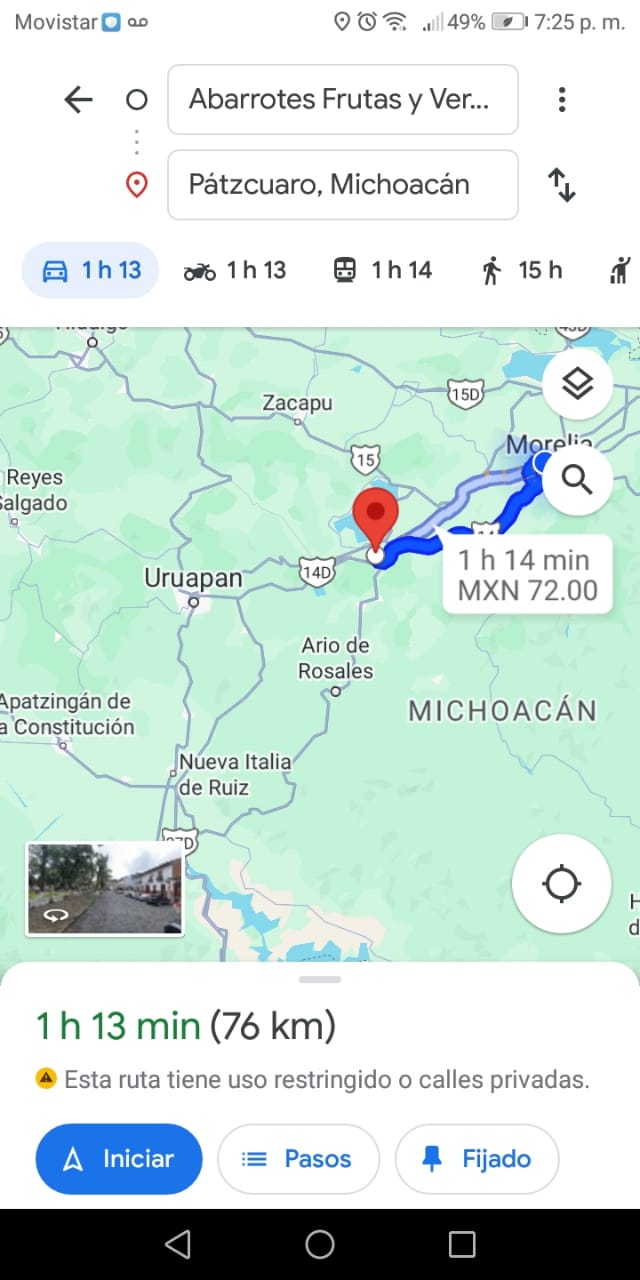Switch to walking route 15 h
The image size is (640, 1280).
pos(521,270)
